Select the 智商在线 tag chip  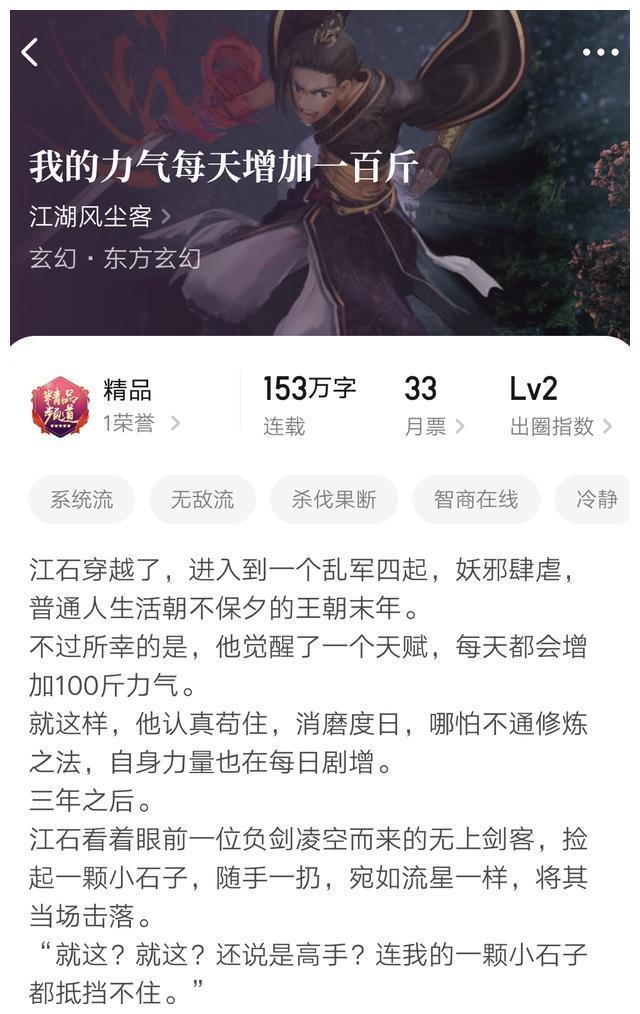[x=476, y=500]
